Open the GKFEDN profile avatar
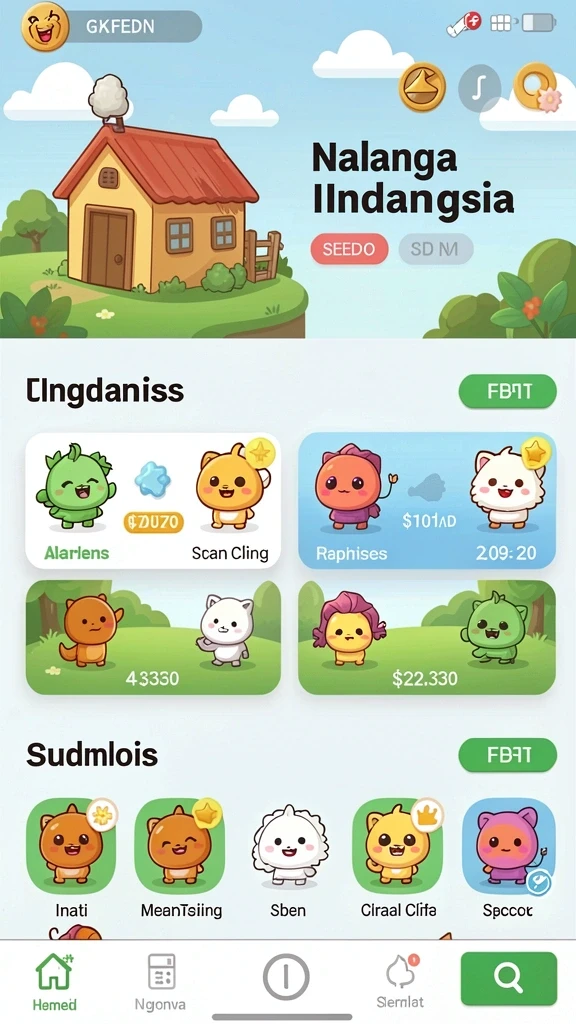576x1024 pixels. [45, 26]
